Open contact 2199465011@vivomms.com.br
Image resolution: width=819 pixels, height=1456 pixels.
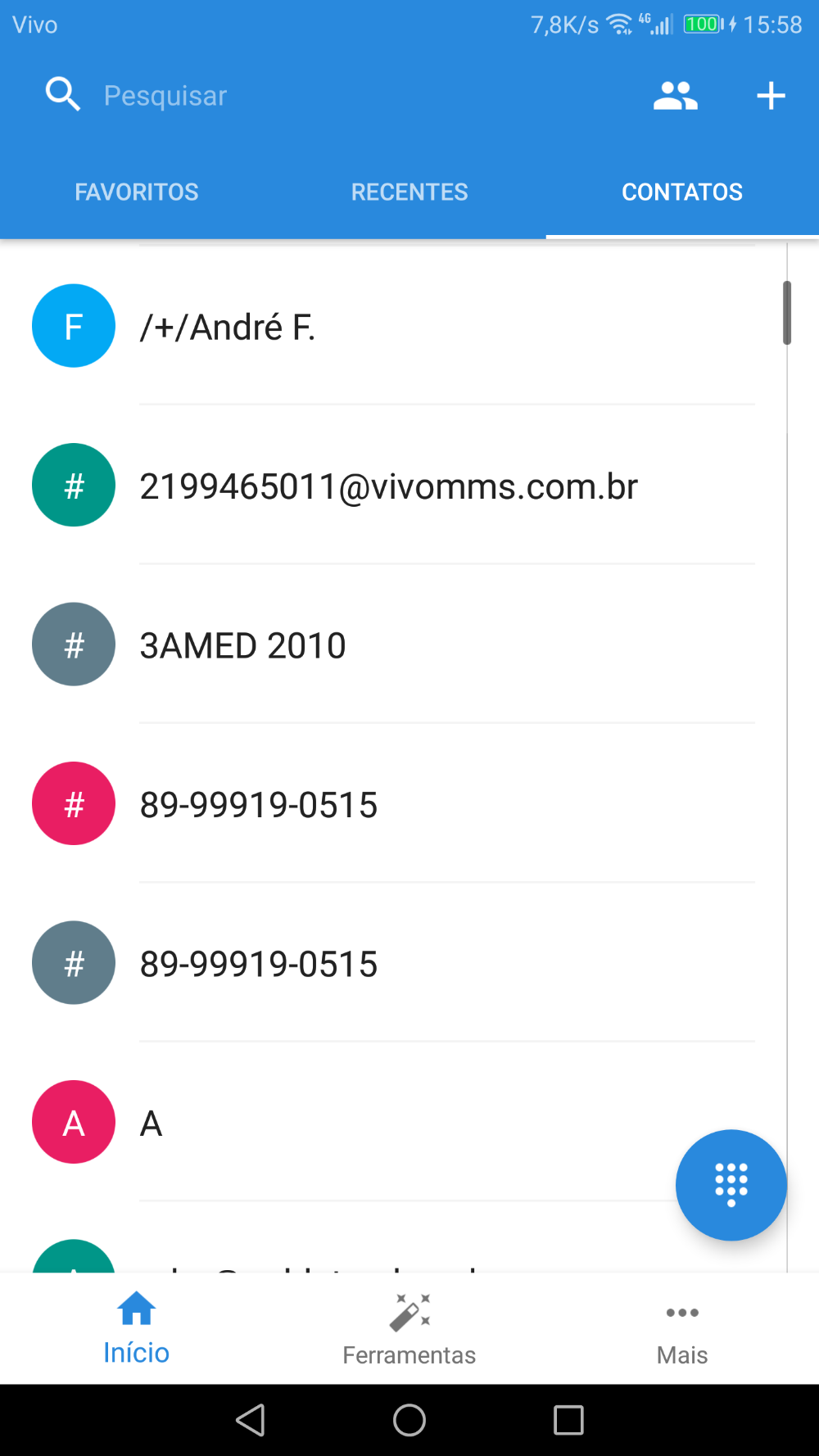(393, 486)
